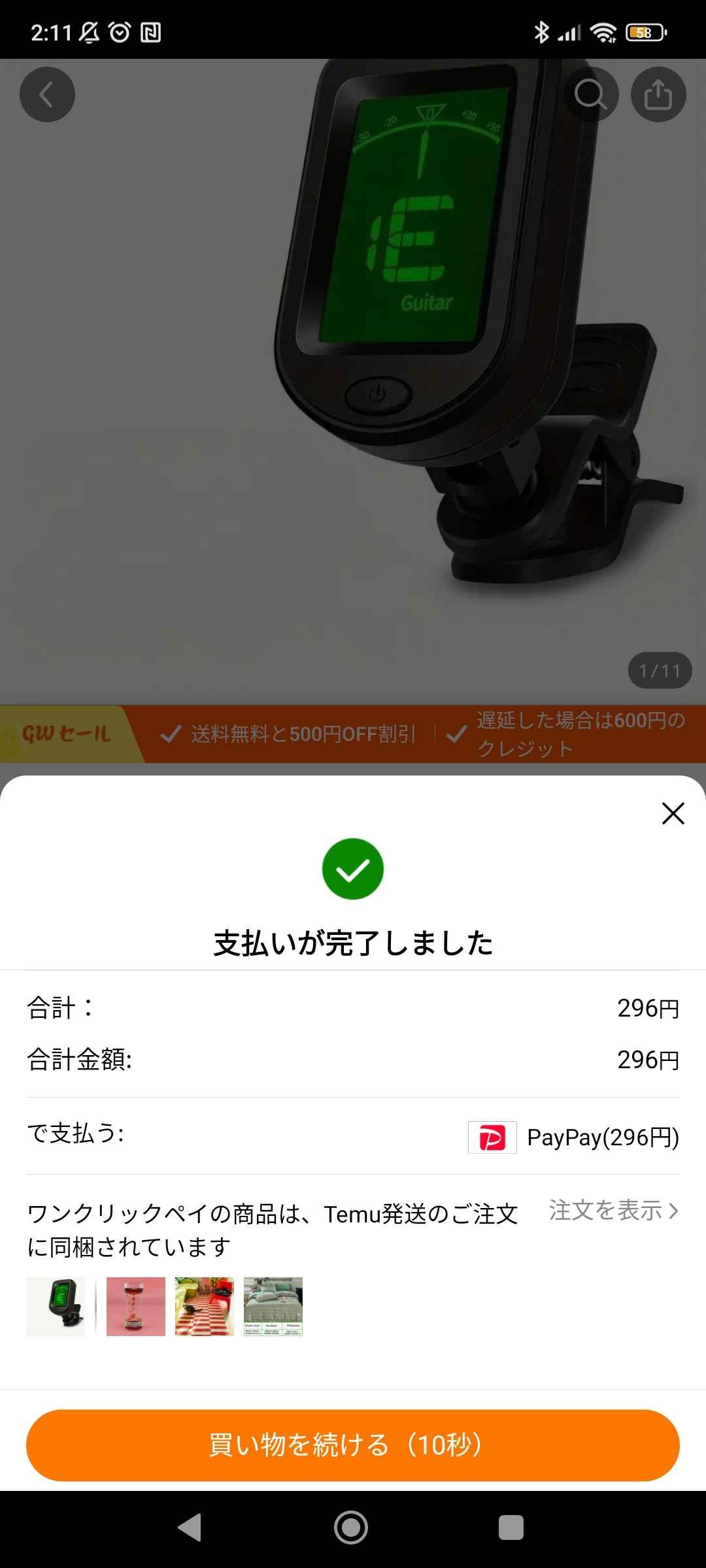Tap 買い物を続ける to continue shopping

[x=353, y=1445]
